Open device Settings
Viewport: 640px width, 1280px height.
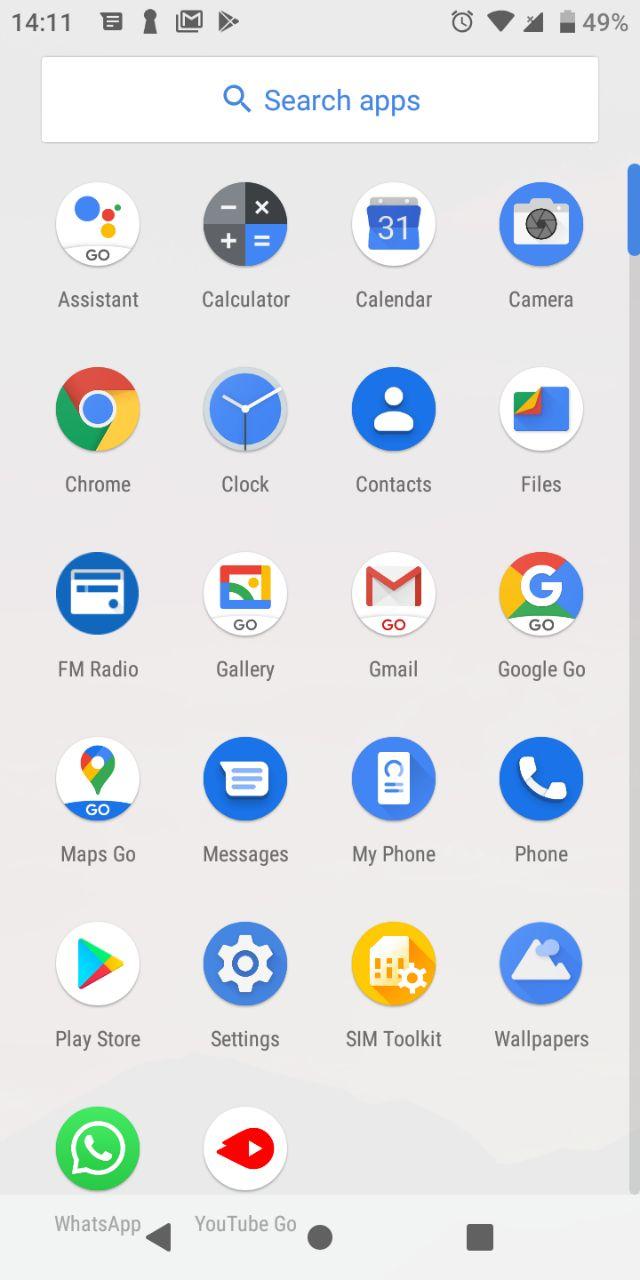click(245, 964)
